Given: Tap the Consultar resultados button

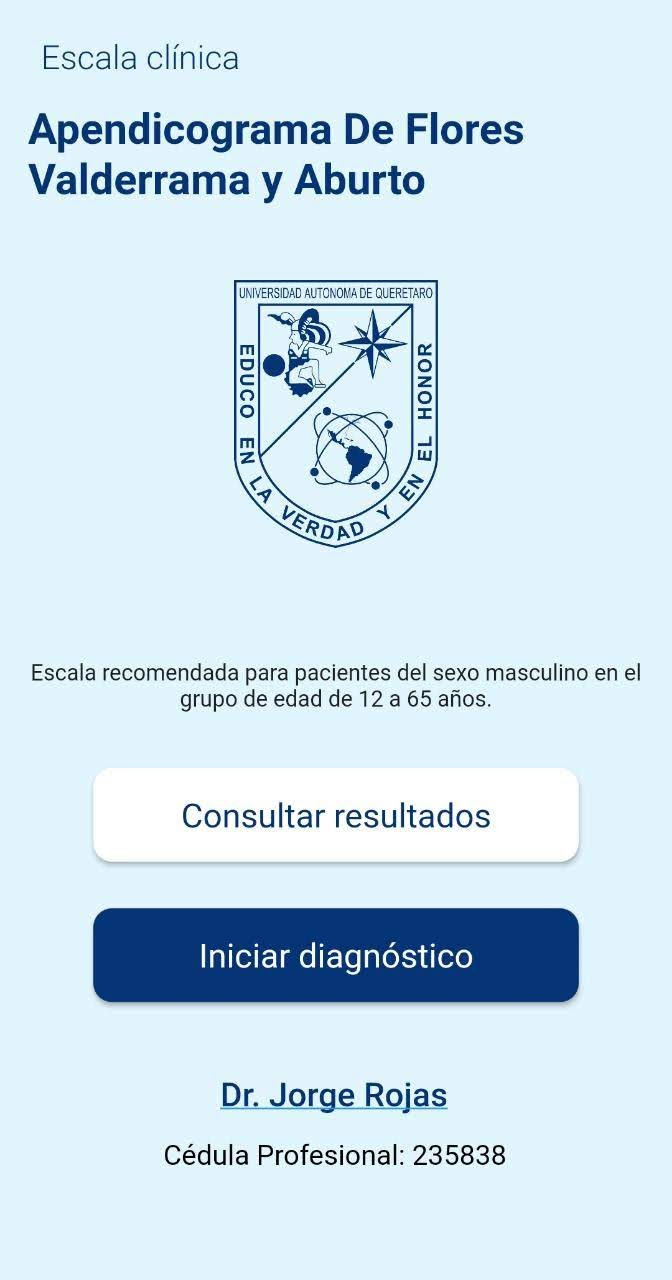Looking at the screenshot, I should [x=336, y=815].
